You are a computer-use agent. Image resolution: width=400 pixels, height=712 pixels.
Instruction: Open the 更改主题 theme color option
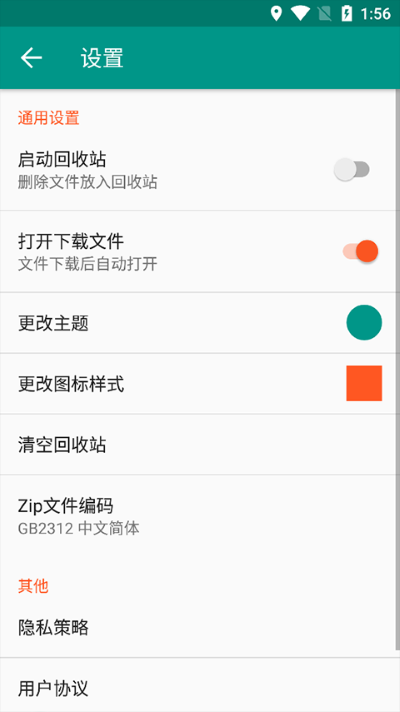pos(200,323)
